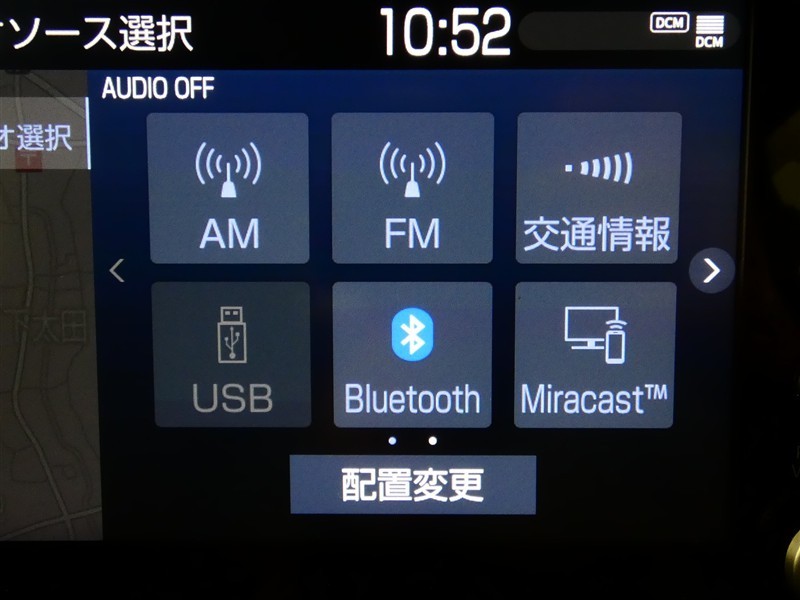This screenshot has width=800, height=600.
Task: Tap the 配置変更 rearrange button
Action: 413,485
